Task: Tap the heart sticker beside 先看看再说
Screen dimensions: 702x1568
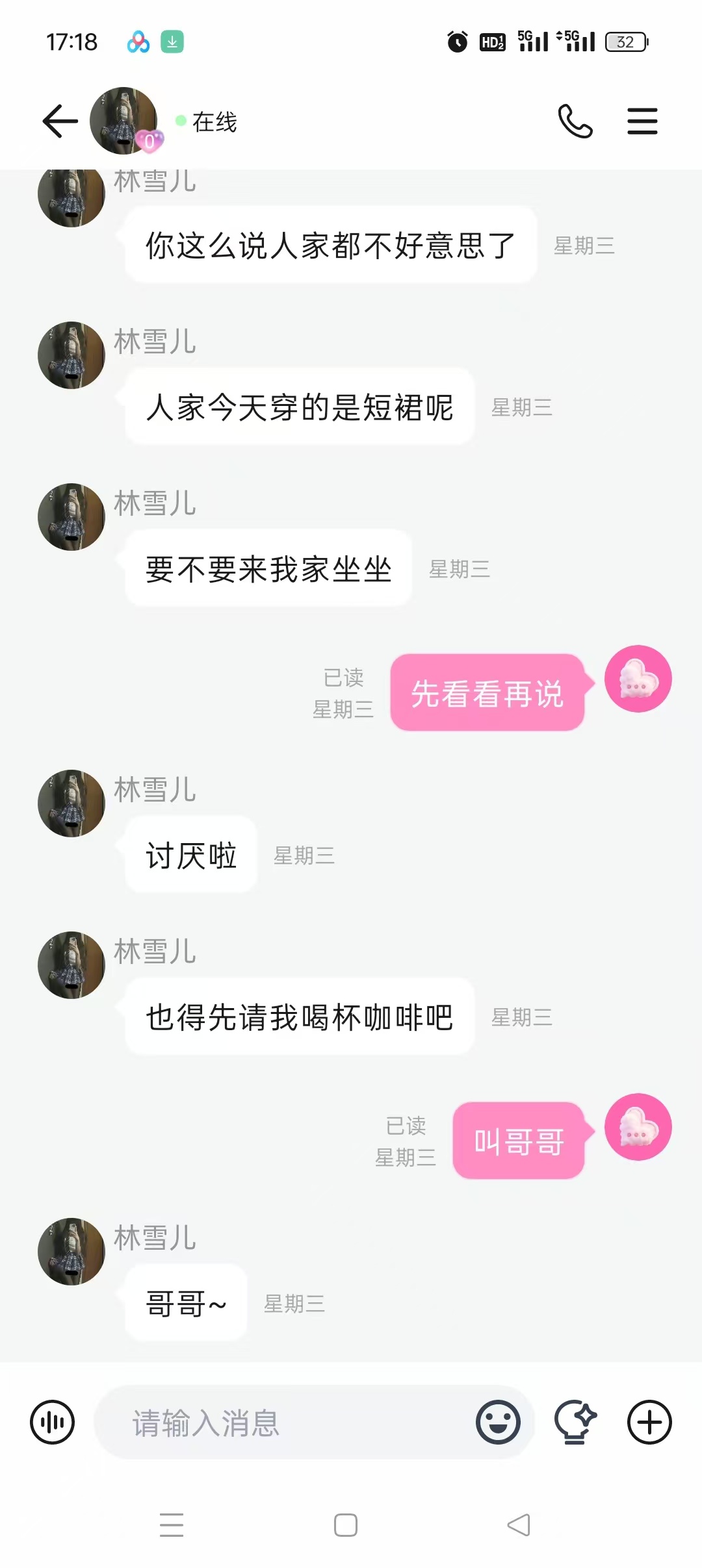Action: tap(638, 679)
